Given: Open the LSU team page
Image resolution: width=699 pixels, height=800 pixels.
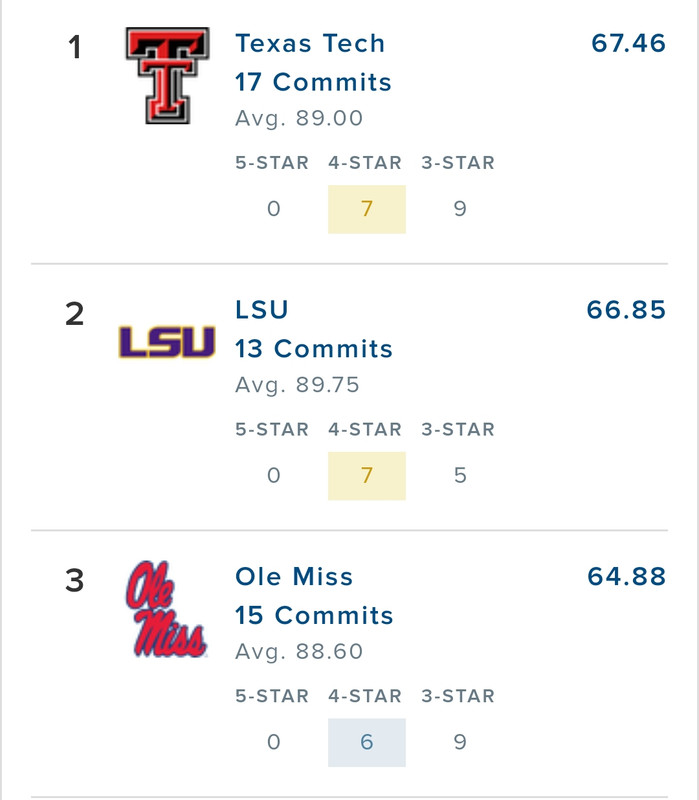Looking at the screenshot, I should tap(262, 310).
